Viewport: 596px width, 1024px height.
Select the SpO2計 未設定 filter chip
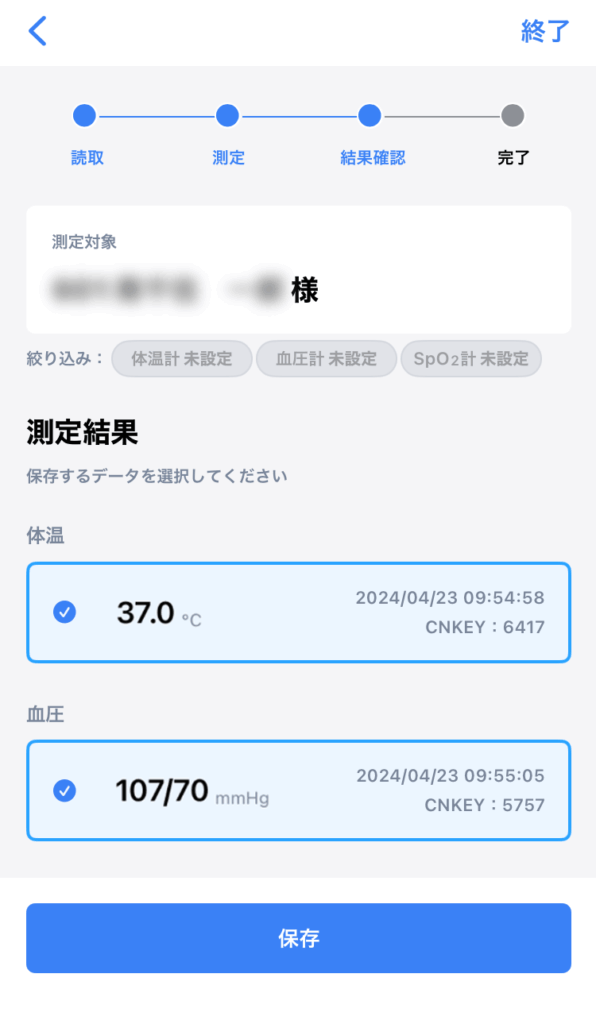pyautogui.click(x=471, y=359)
